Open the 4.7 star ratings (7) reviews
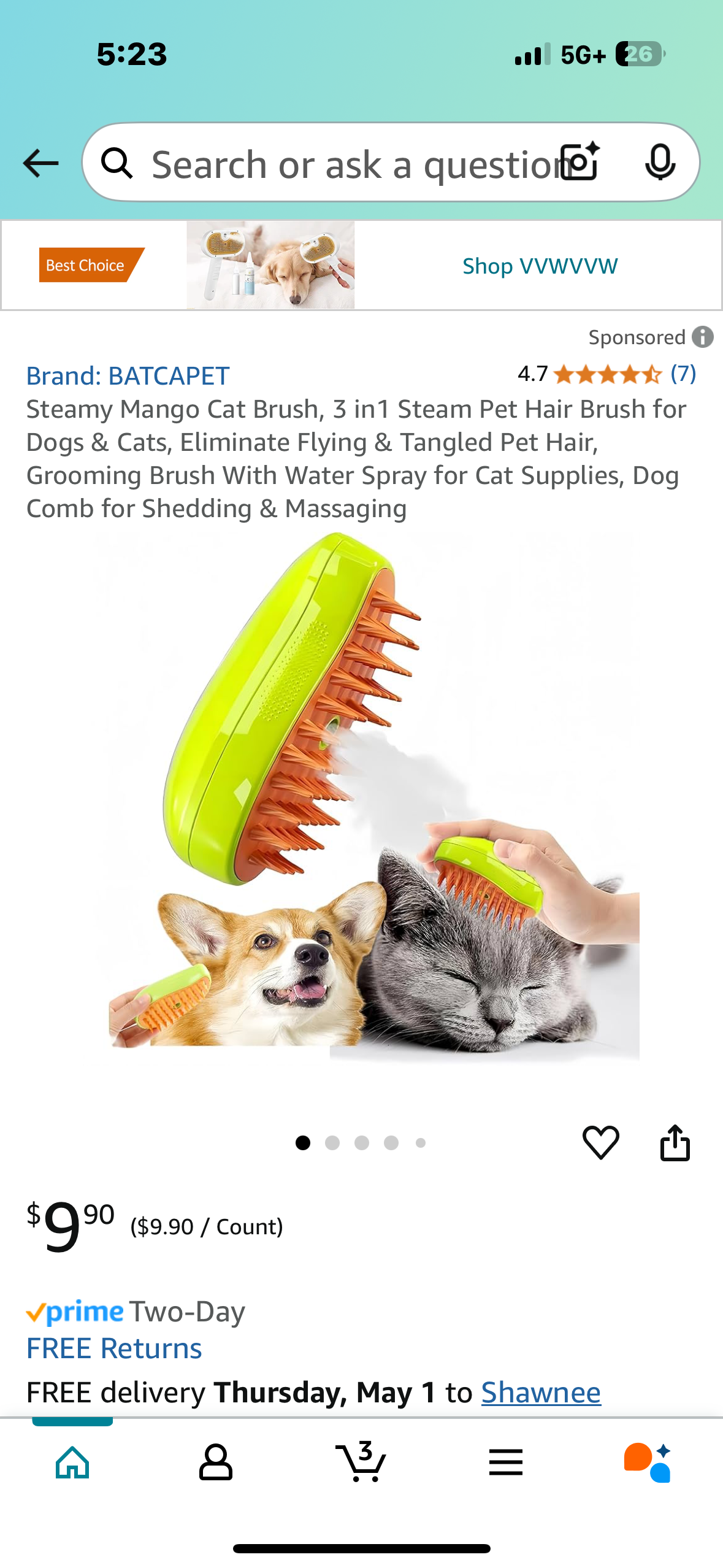The height and width of the screenshot is (1568, 723). coord(606,374)
